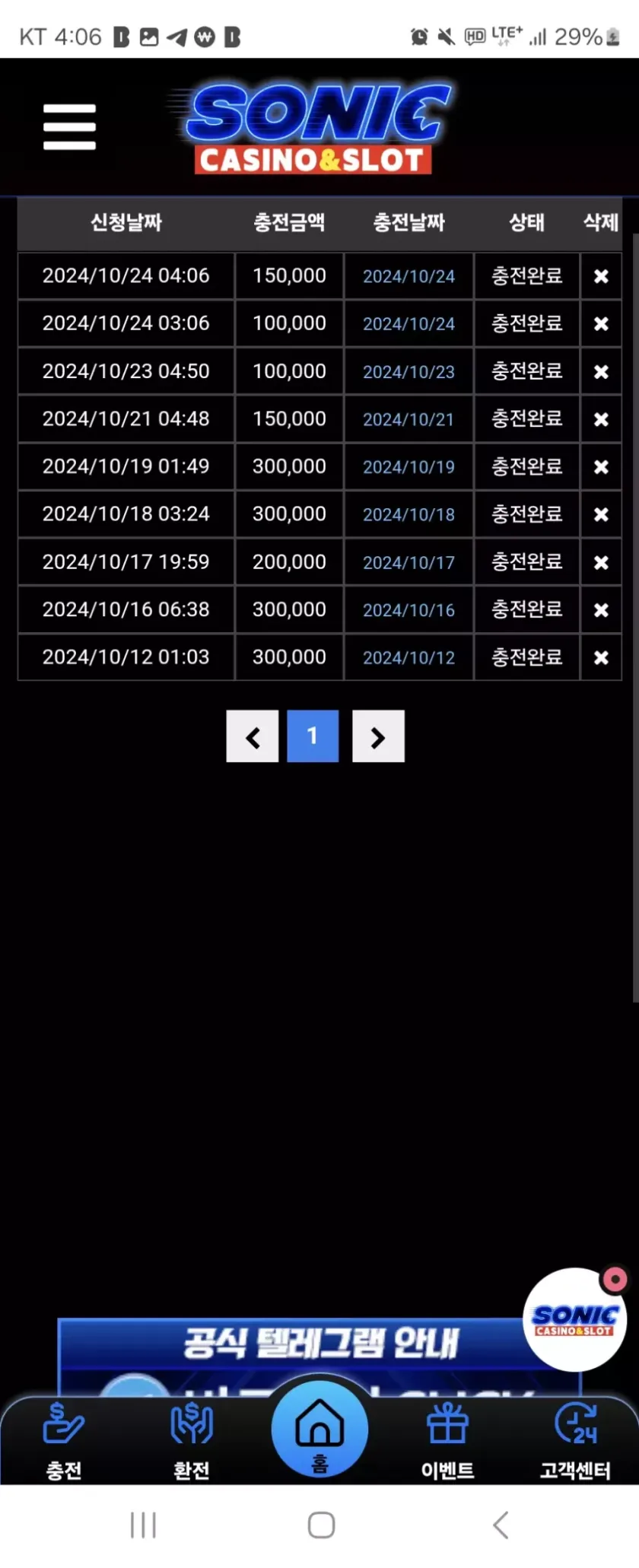639x1568 pixels.
Task: Delete the 2024/10/19 01:49 charge row
Action: click(x=601, y=467)
